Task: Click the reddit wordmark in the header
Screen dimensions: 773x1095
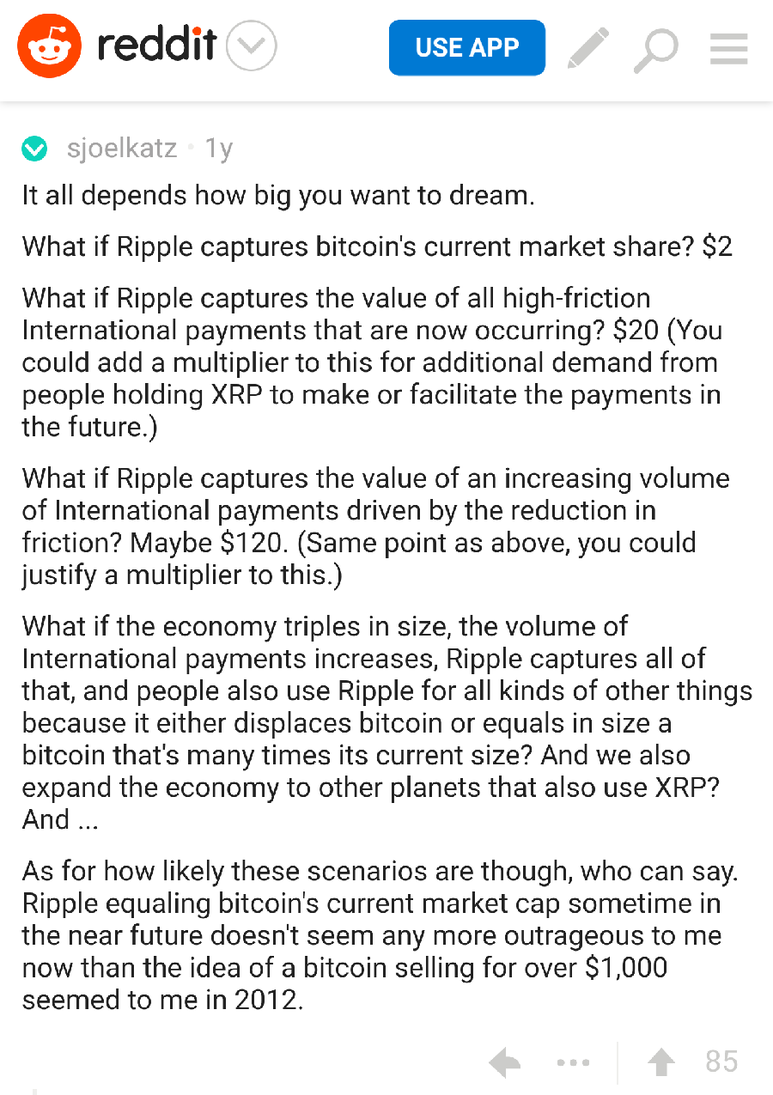Action: [158, 45]
